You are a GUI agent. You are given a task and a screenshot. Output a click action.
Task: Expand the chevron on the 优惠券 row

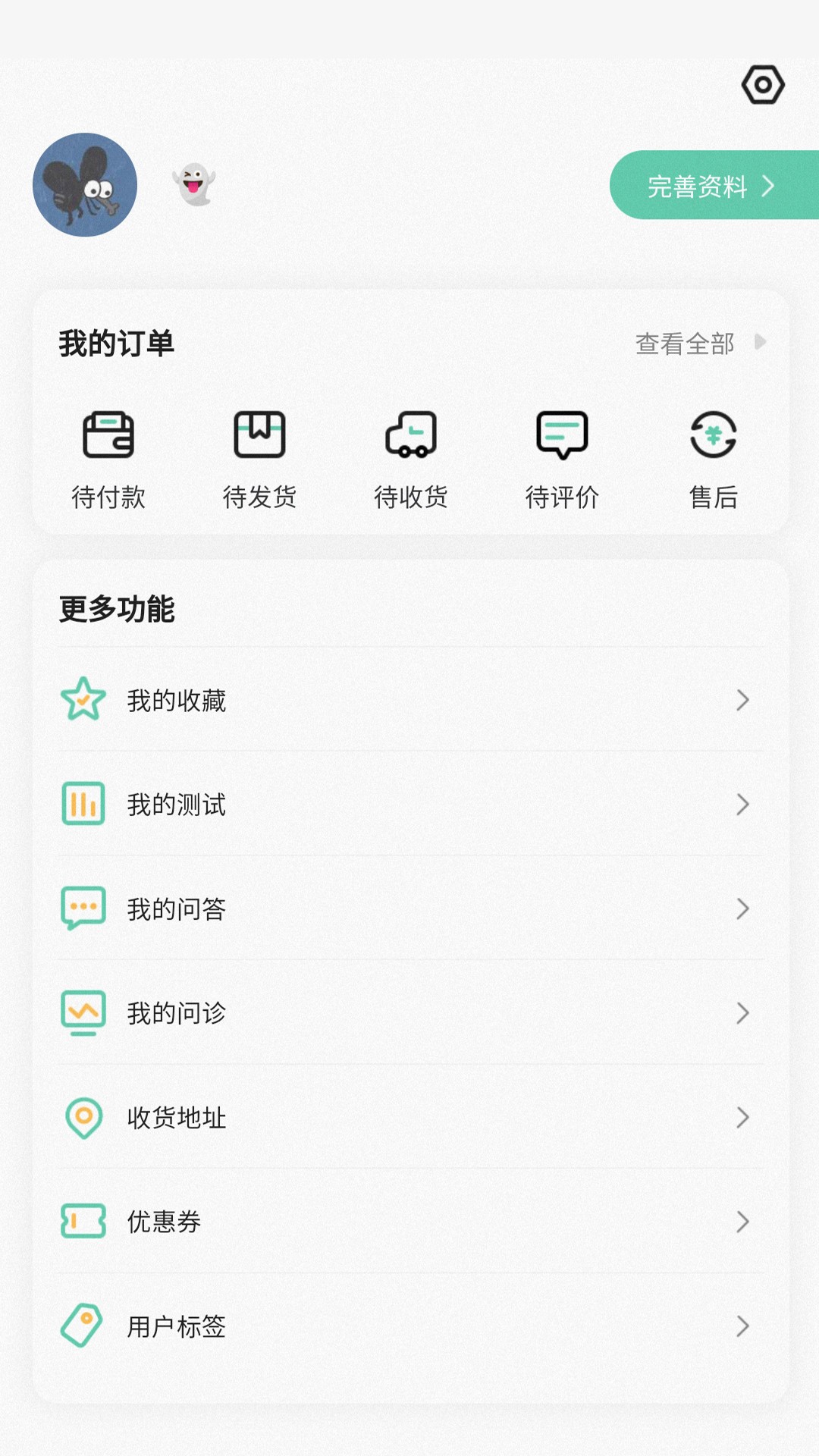pos(742,1221)
